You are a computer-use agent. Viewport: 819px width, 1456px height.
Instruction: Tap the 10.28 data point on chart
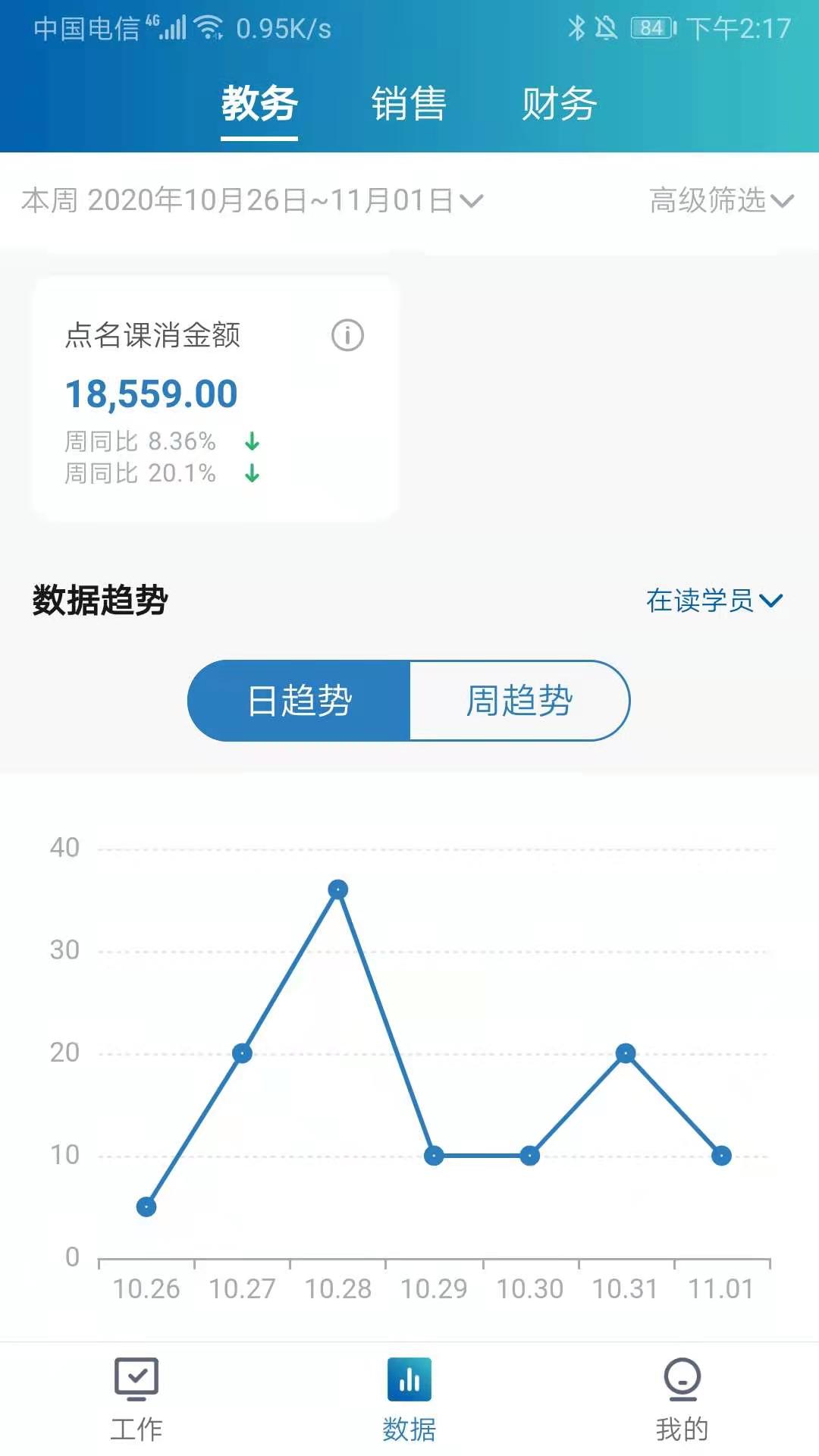[x=338, y=890]
